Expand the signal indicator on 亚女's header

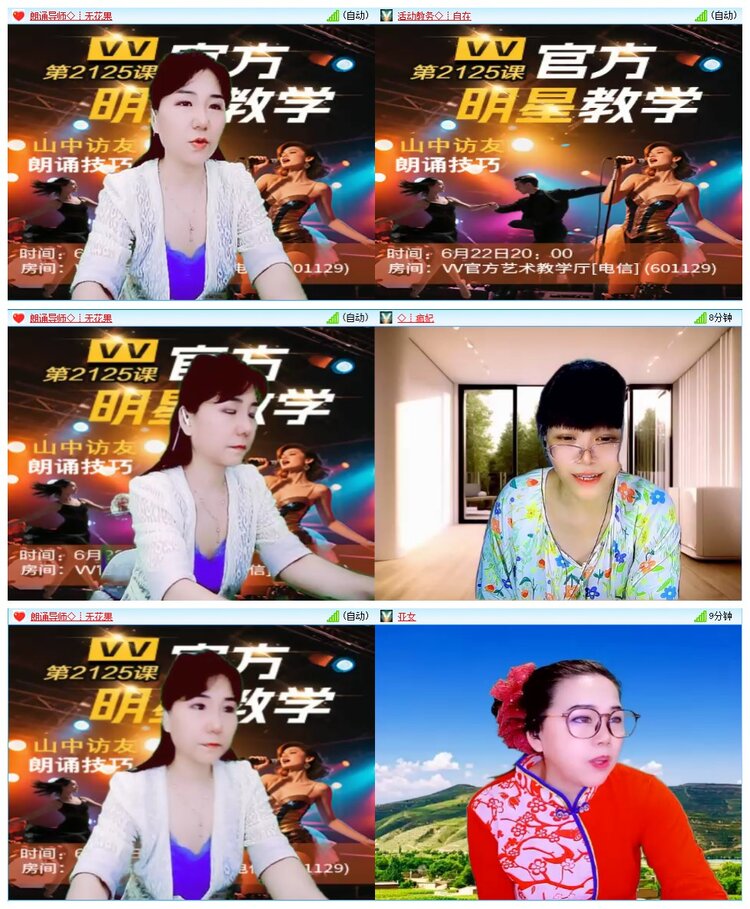[700, 617]
